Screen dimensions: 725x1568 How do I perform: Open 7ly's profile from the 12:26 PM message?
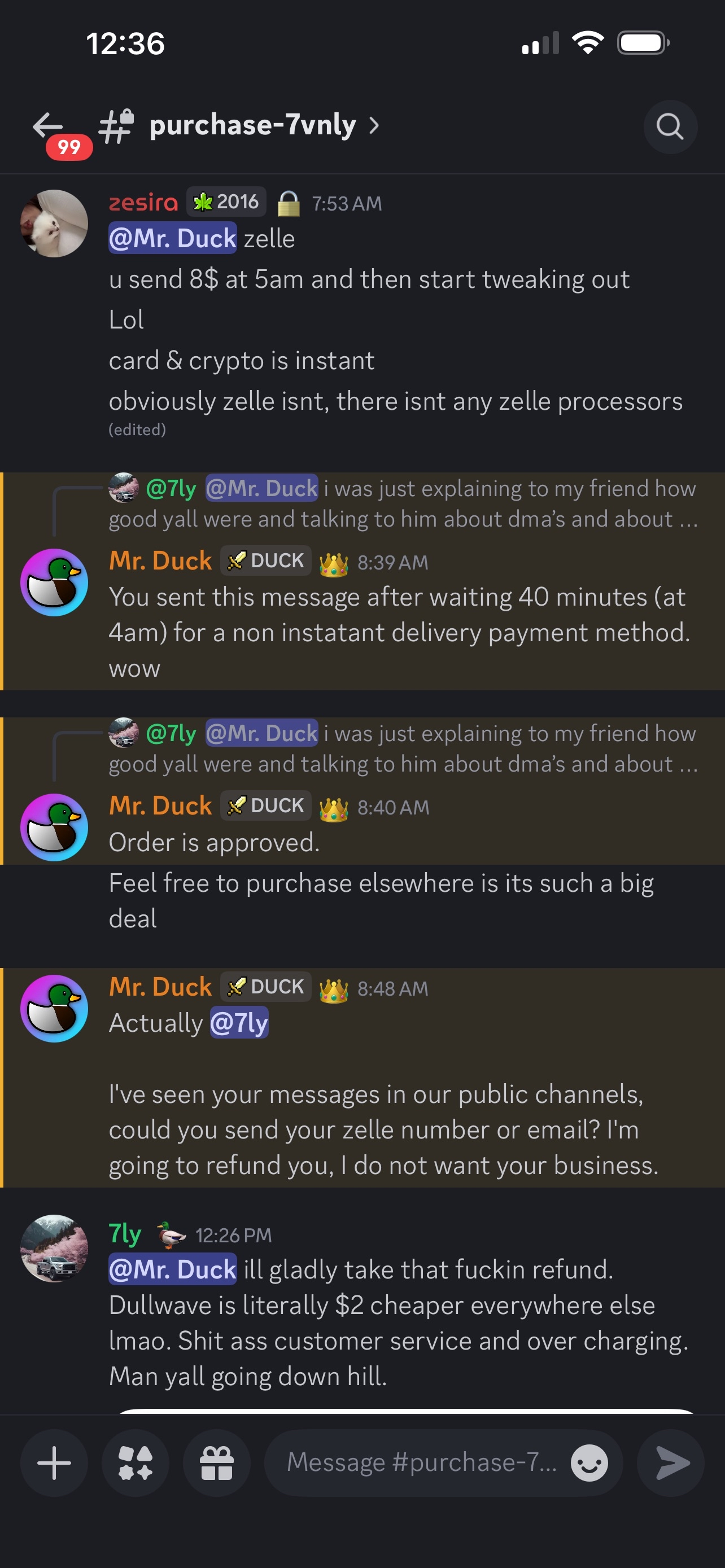pos(54,1249)
